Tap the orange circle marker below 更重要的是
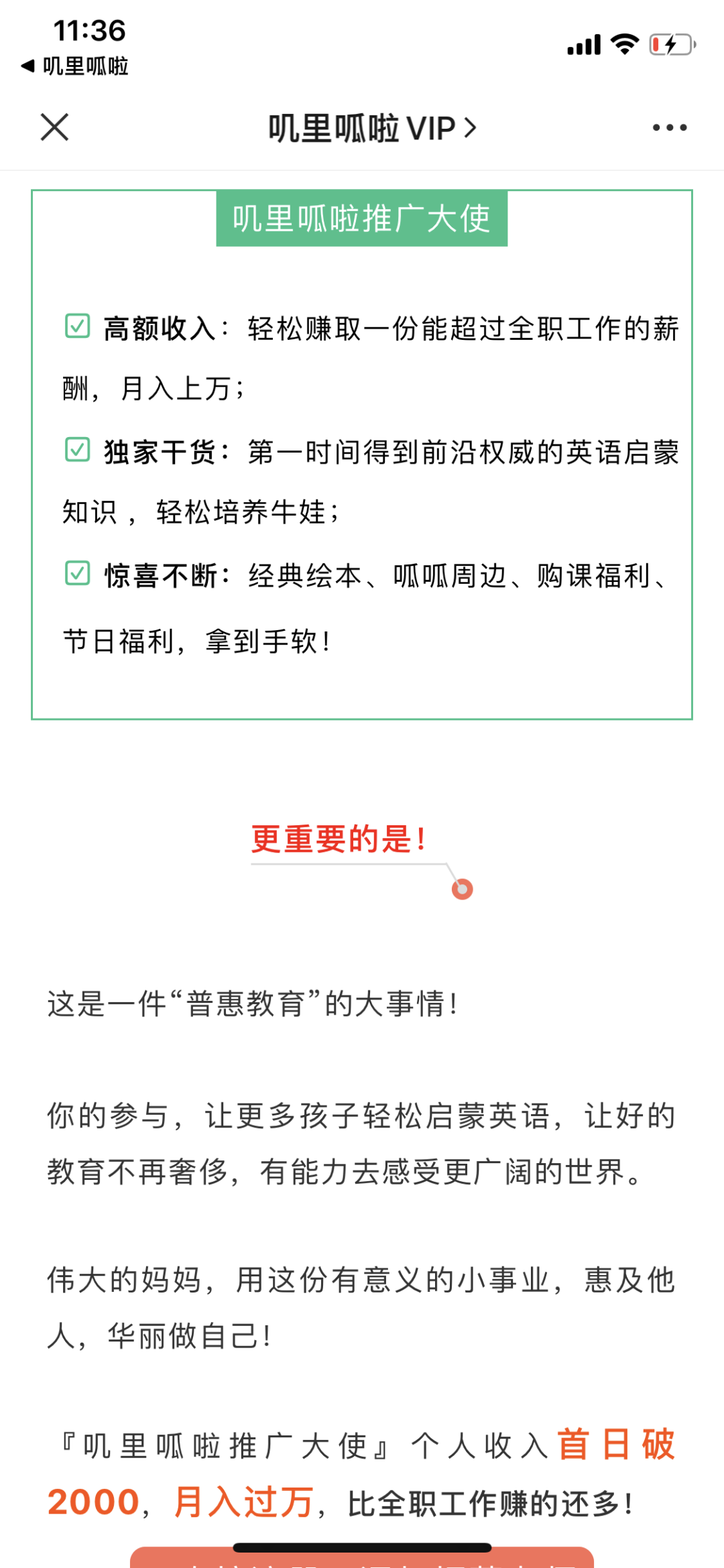The image size is (724, 1568). click(x=461, y=889)
